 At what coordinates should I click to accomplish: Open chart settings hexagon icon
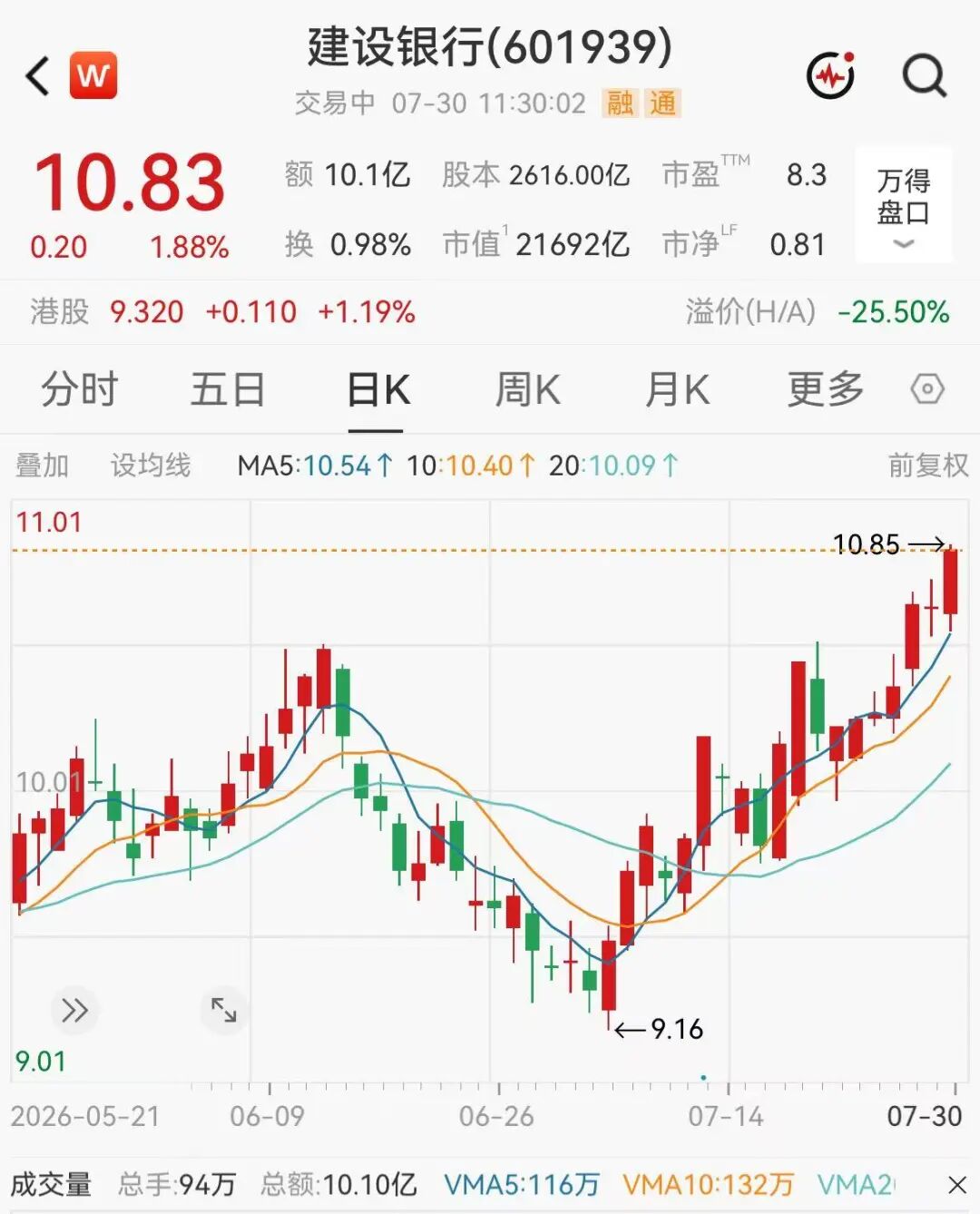point(927,390)
